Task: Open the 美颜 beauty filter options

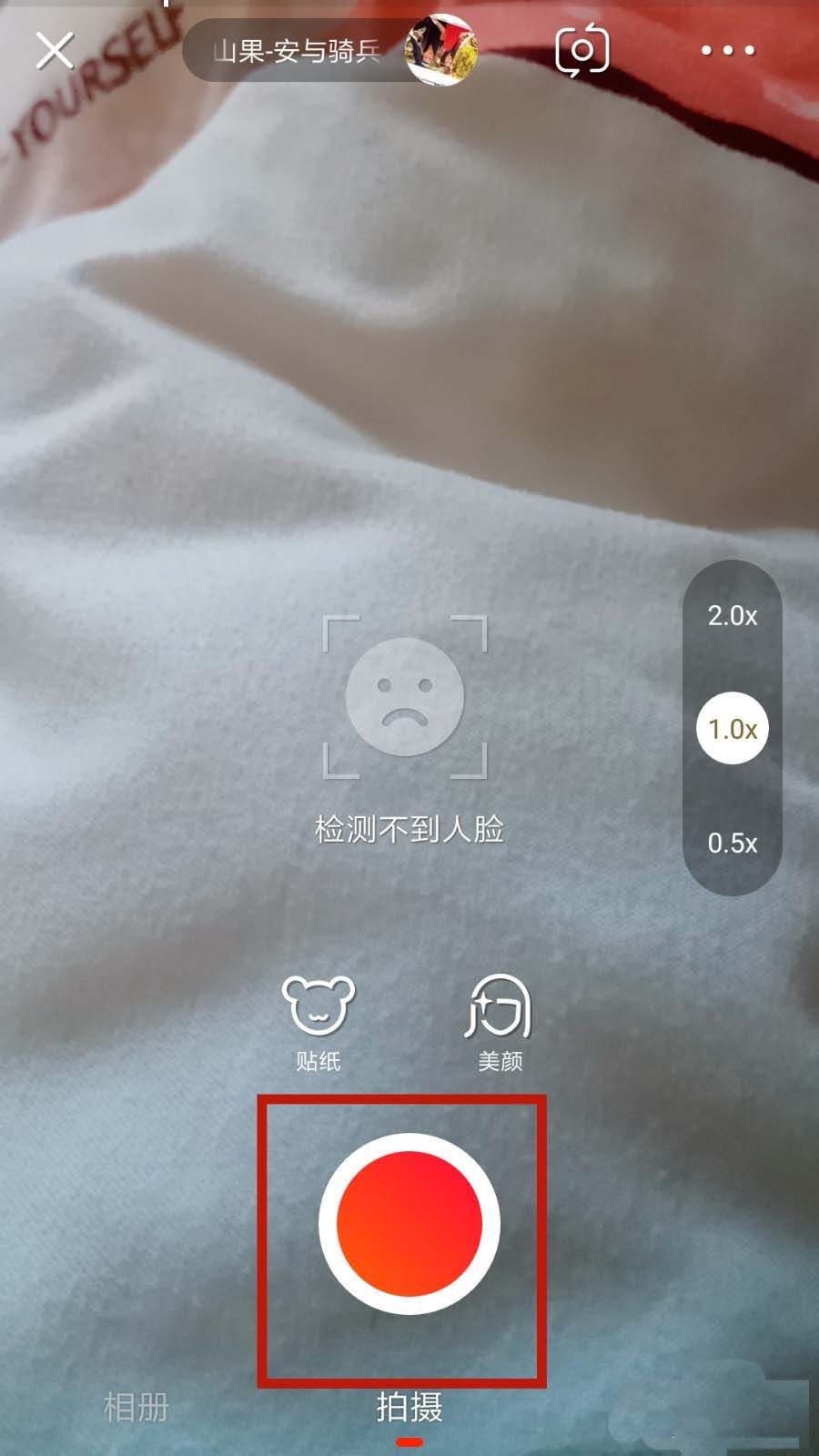Action: tap(500, 1023)
